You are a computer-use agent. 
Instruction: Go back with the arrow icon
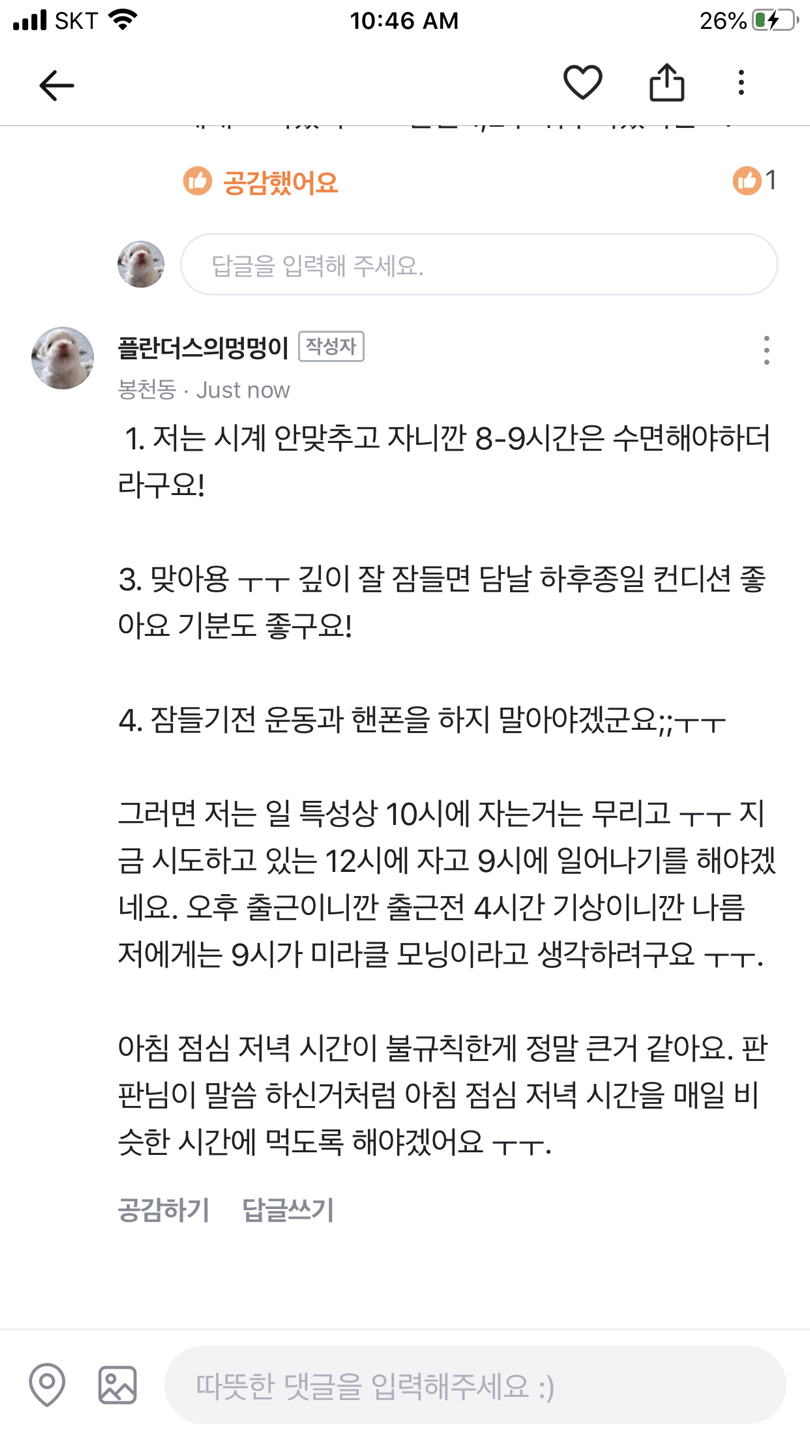pos(56,85)
